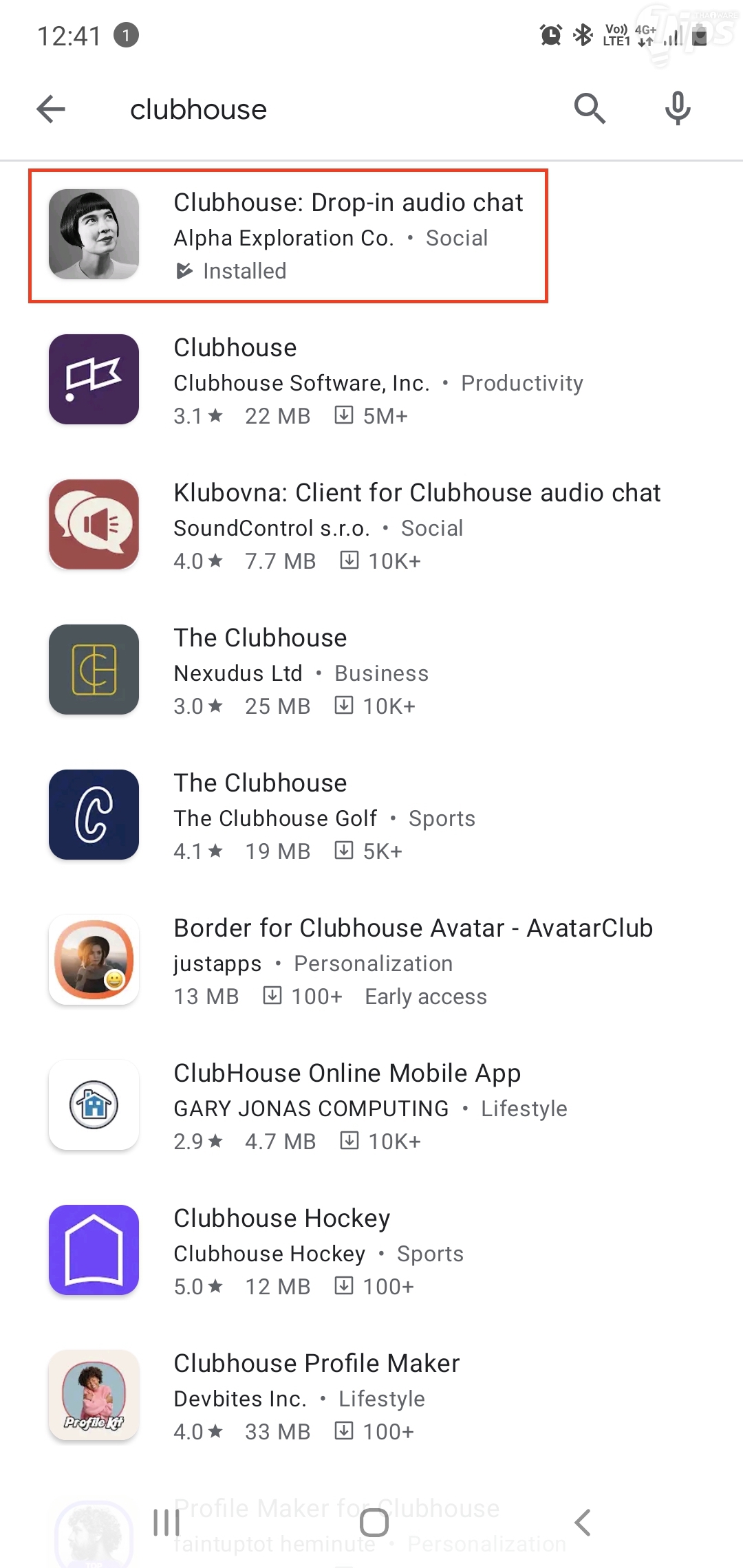The image size is (743, 1568).
Task: Open Clubhouse: Drop-in audio chat result
Action: pos(347,204)
